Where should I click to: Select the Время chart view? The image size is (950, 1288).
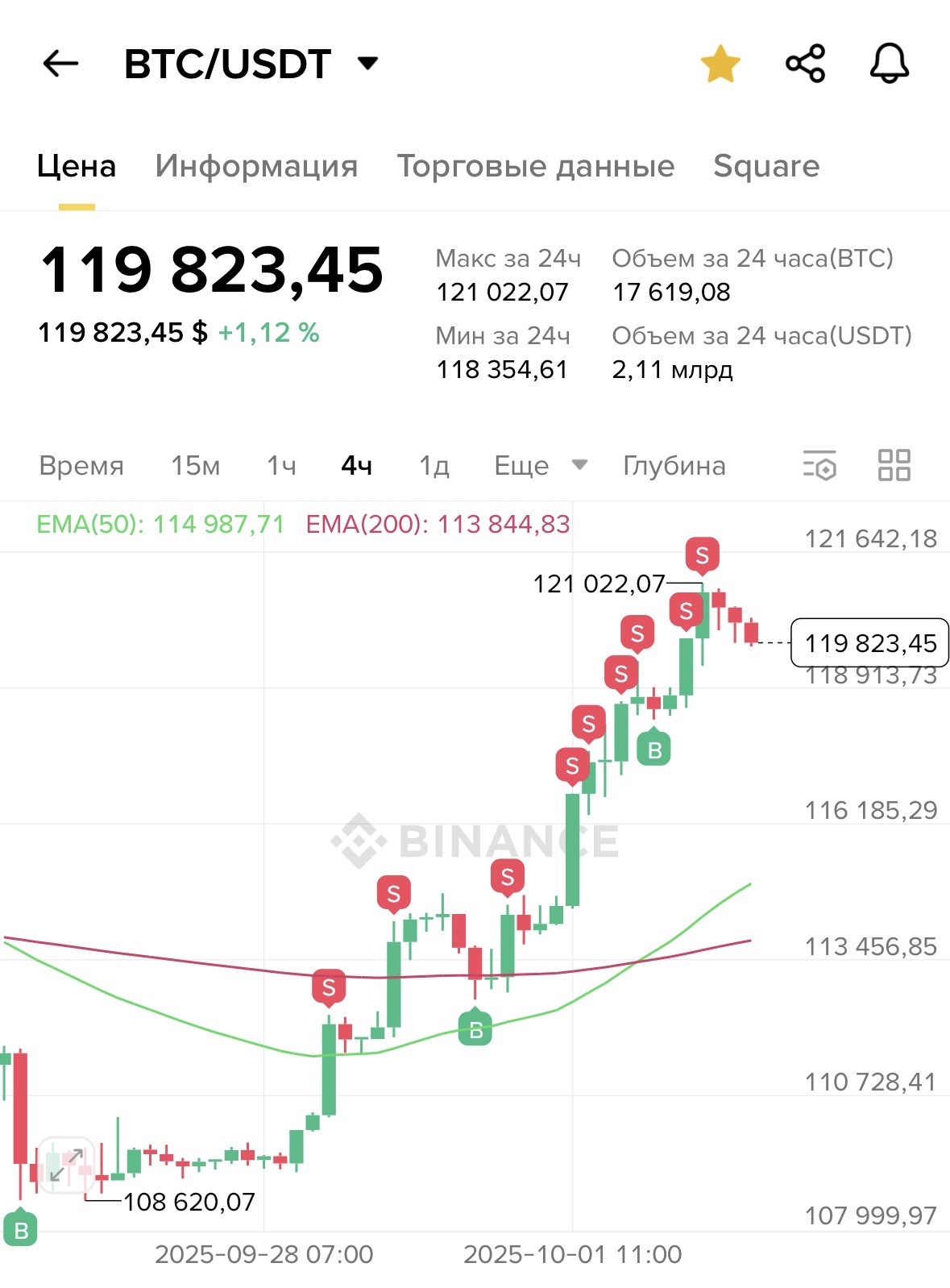point(81,466)
